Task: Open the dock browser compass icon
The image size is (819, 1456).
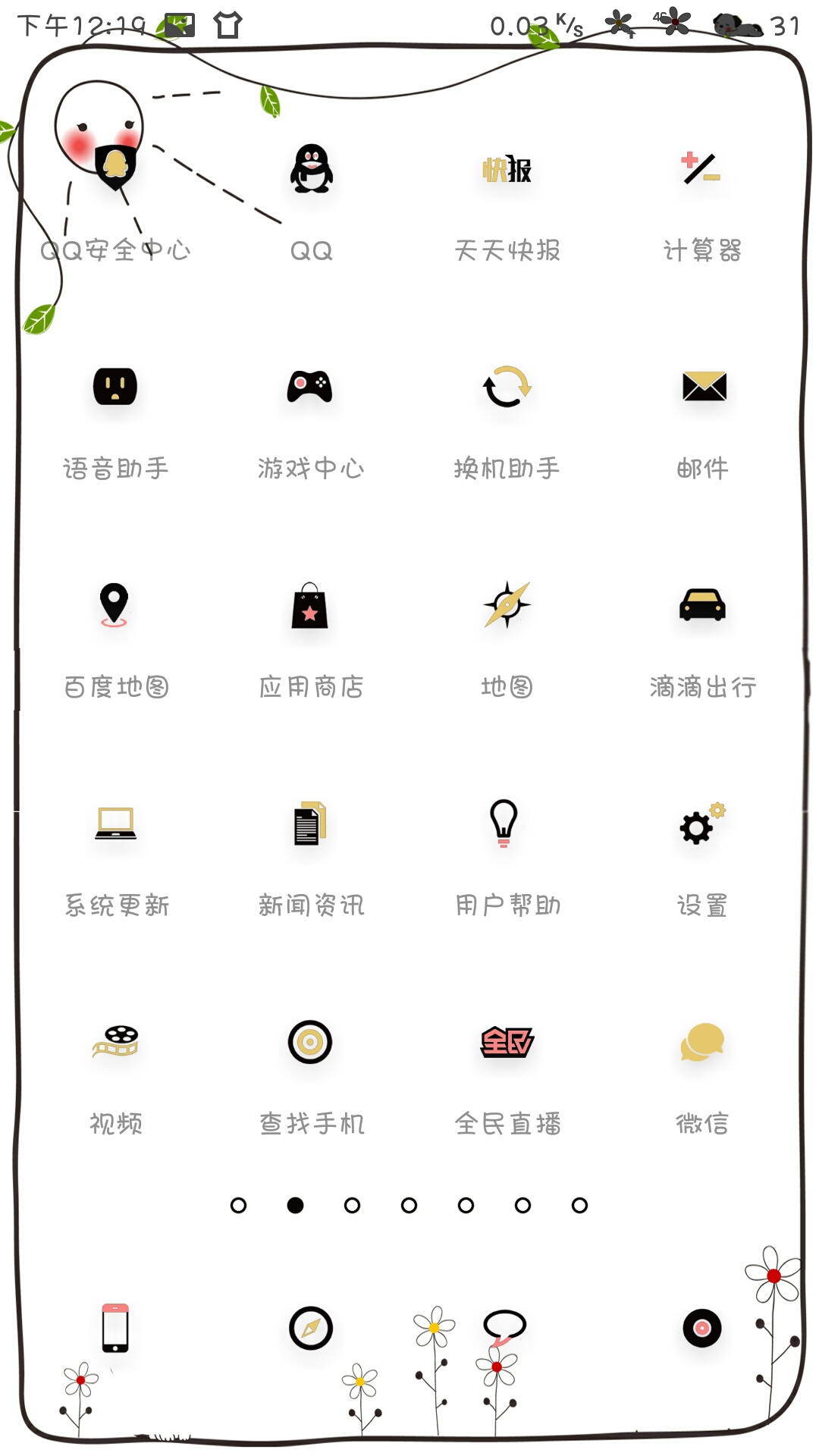Action: (x=311, y=1328)
